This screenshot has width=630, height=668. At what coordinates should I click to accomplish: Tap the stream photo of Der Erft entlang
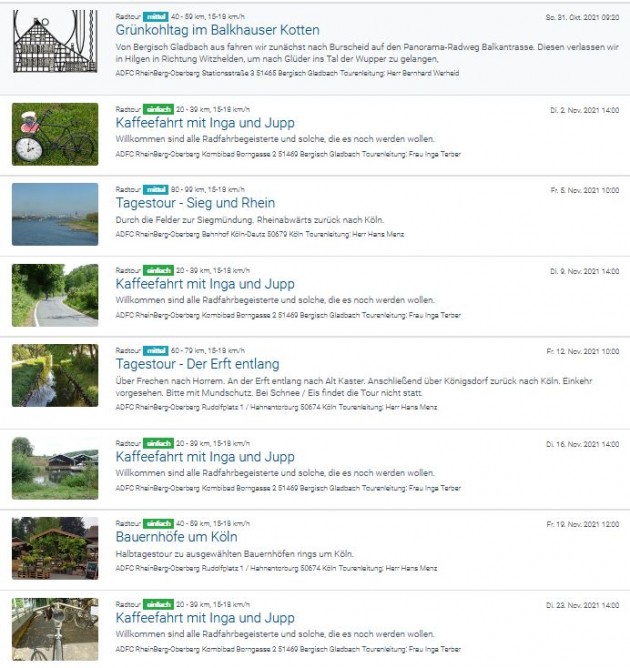55,375
